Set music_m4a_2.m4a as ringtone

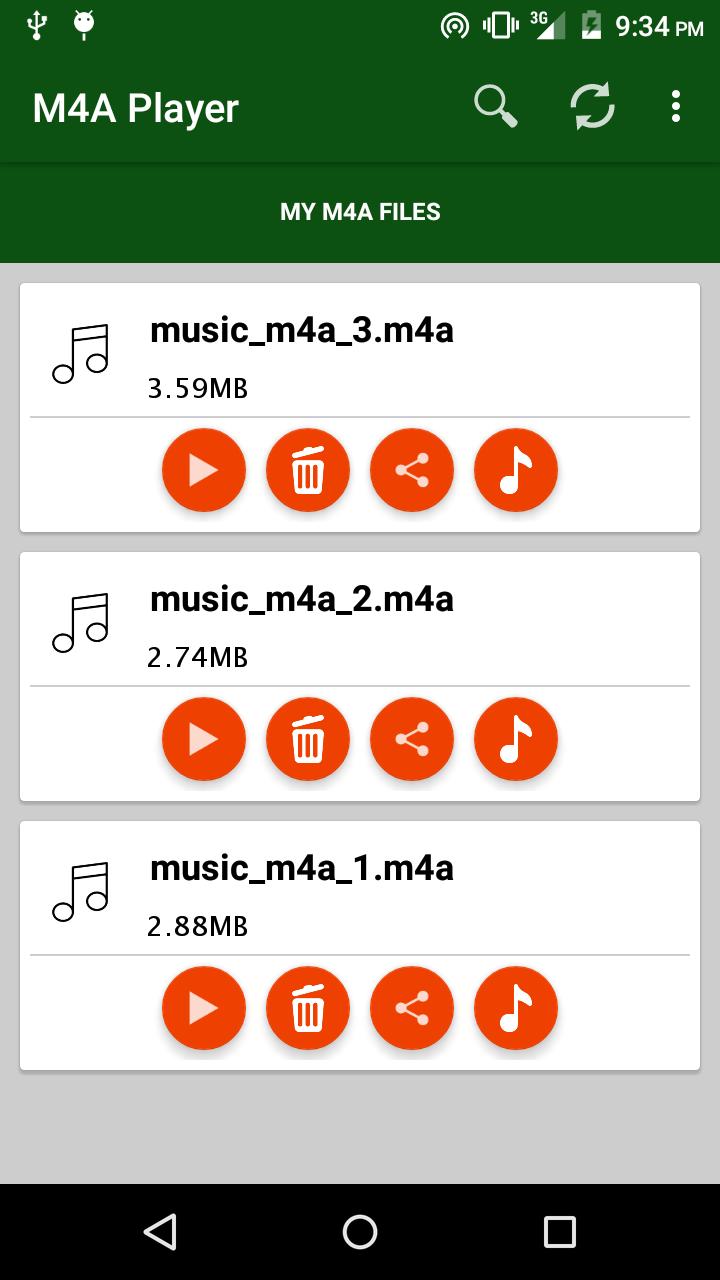coord(516,739)
